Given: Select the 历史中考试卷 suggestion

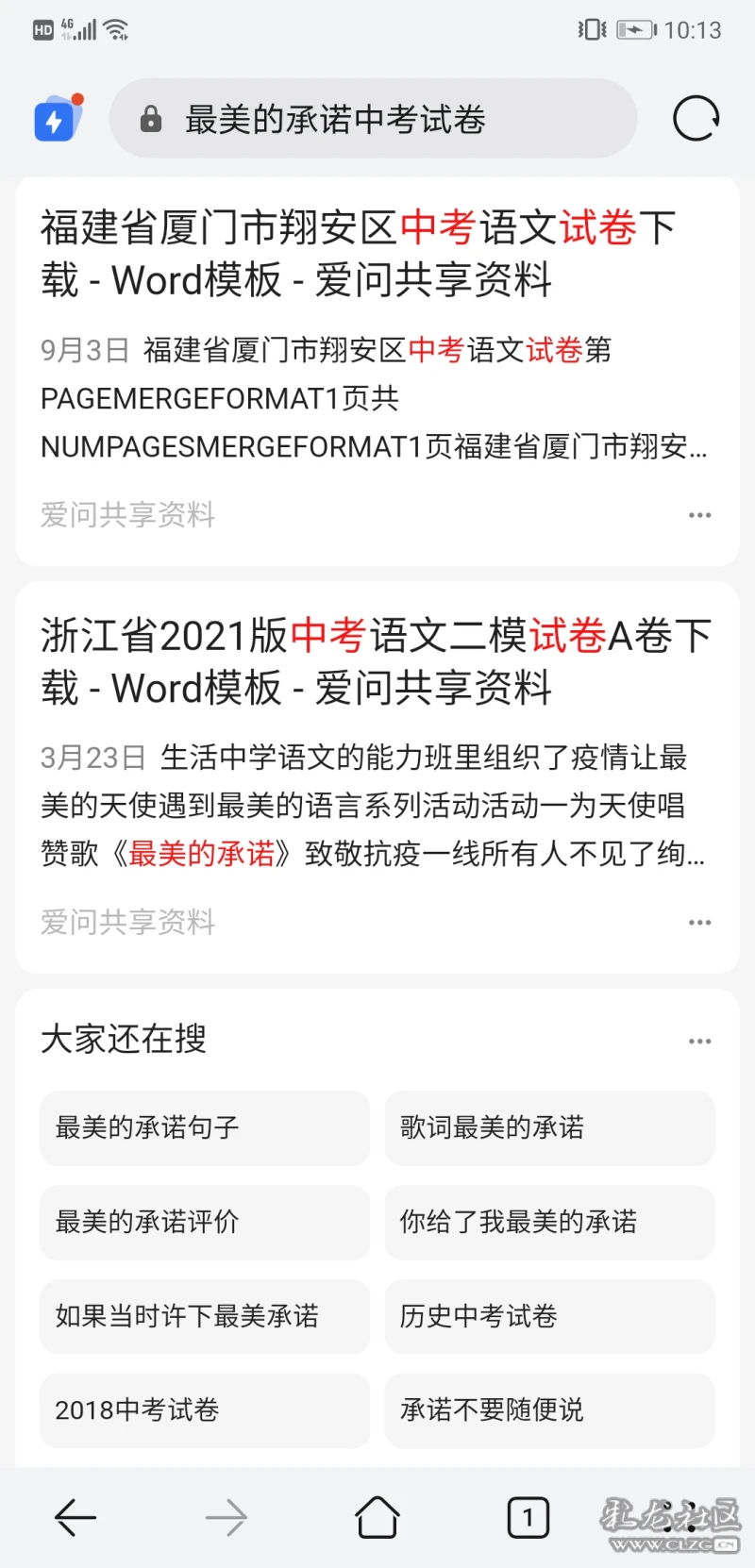Looking at the screenshot, I should tap(549, 1316).
